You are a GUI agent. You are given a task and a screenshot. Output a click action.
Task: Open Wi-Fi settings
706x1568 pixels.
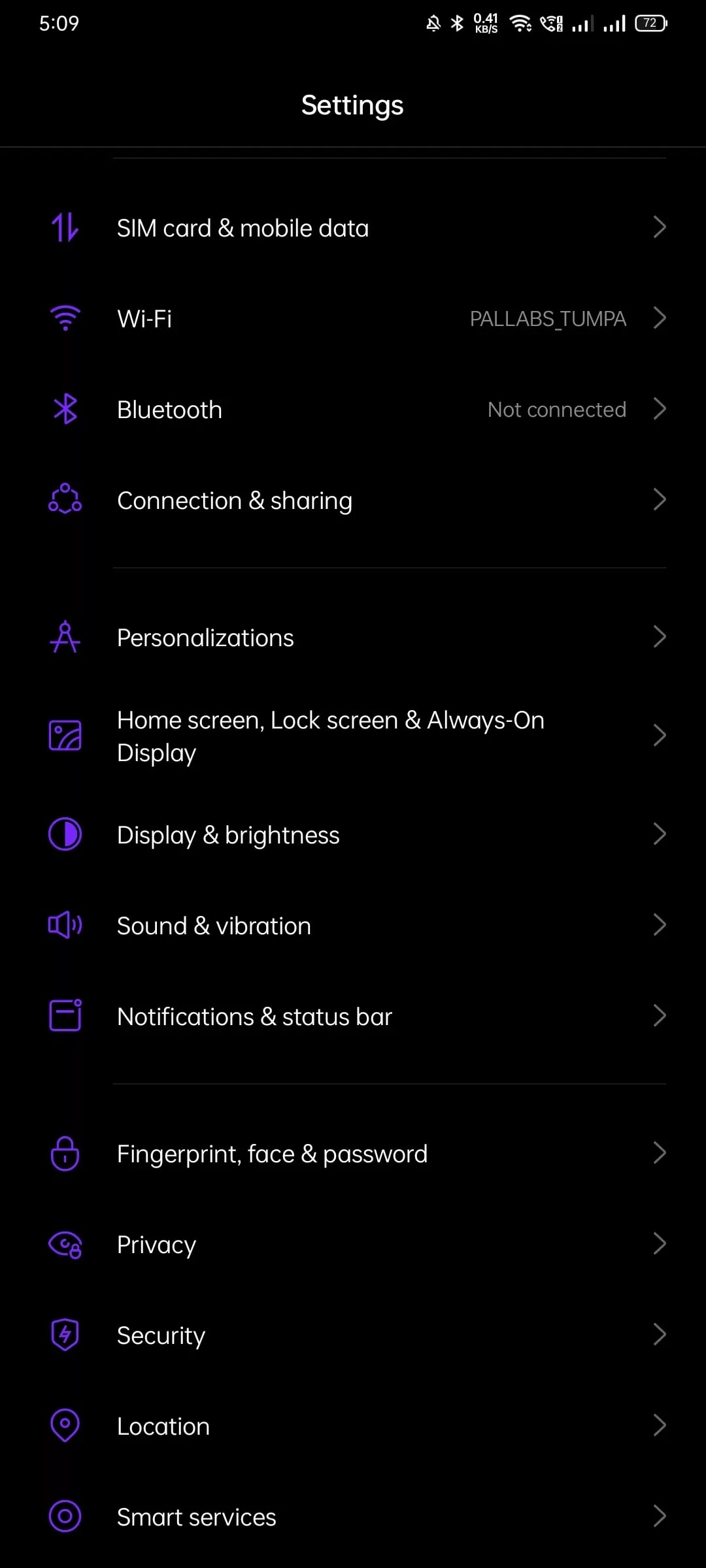[x=353, y=319]
